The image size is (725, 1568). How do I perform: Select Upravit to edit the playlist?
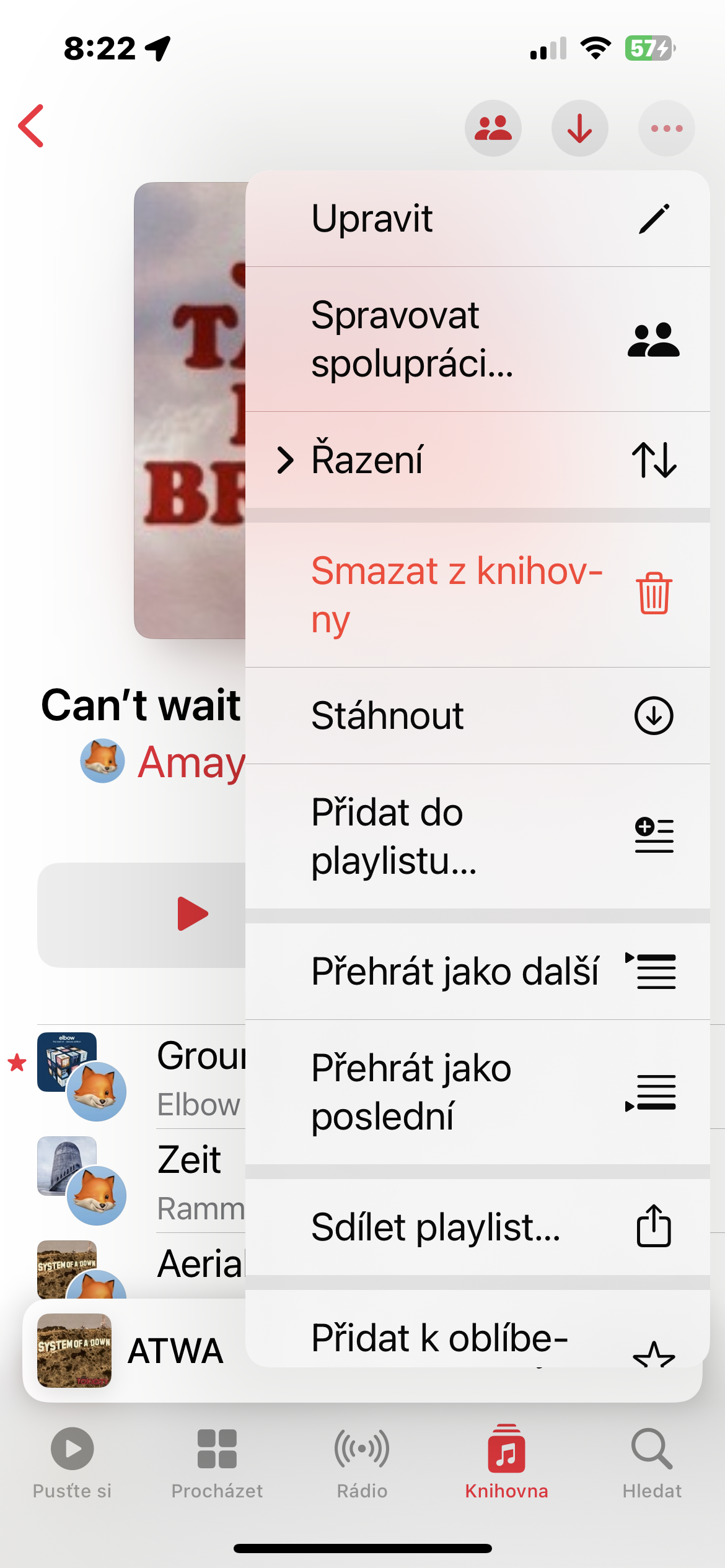click(x=477, y=219)
